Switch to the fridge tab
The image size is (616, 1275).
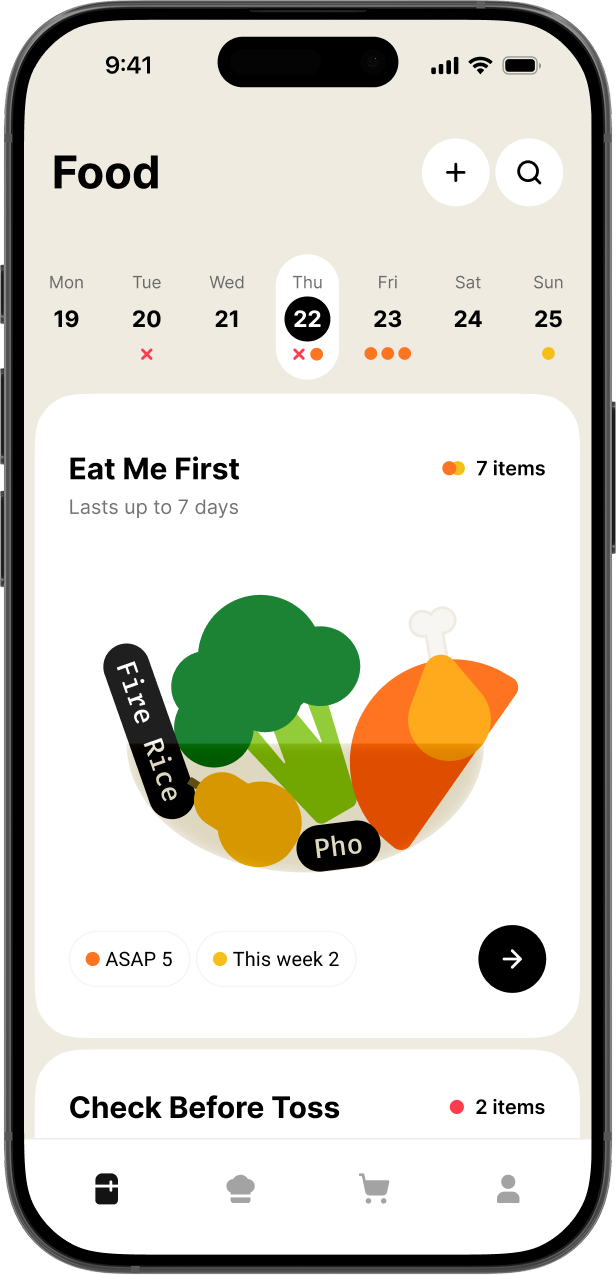click(x=107, y=1189)
